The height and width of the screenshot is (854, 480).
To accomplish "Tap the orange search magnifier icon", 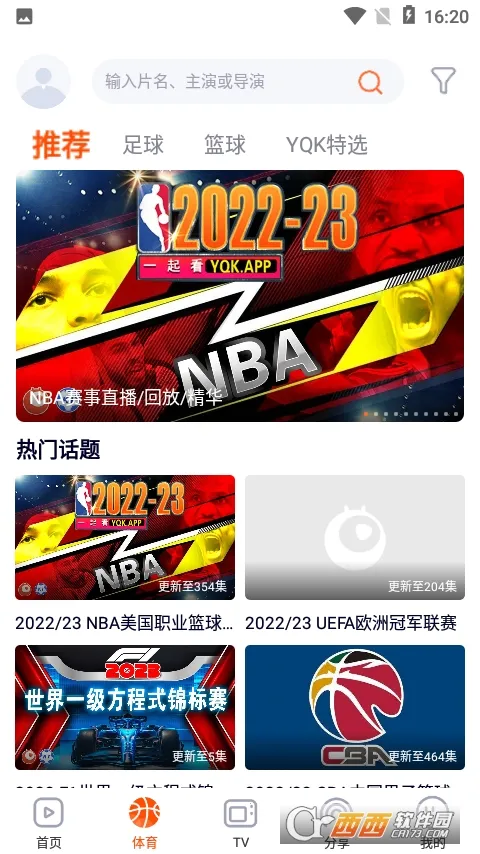I will pyautogui.click(x=370, y=82).
